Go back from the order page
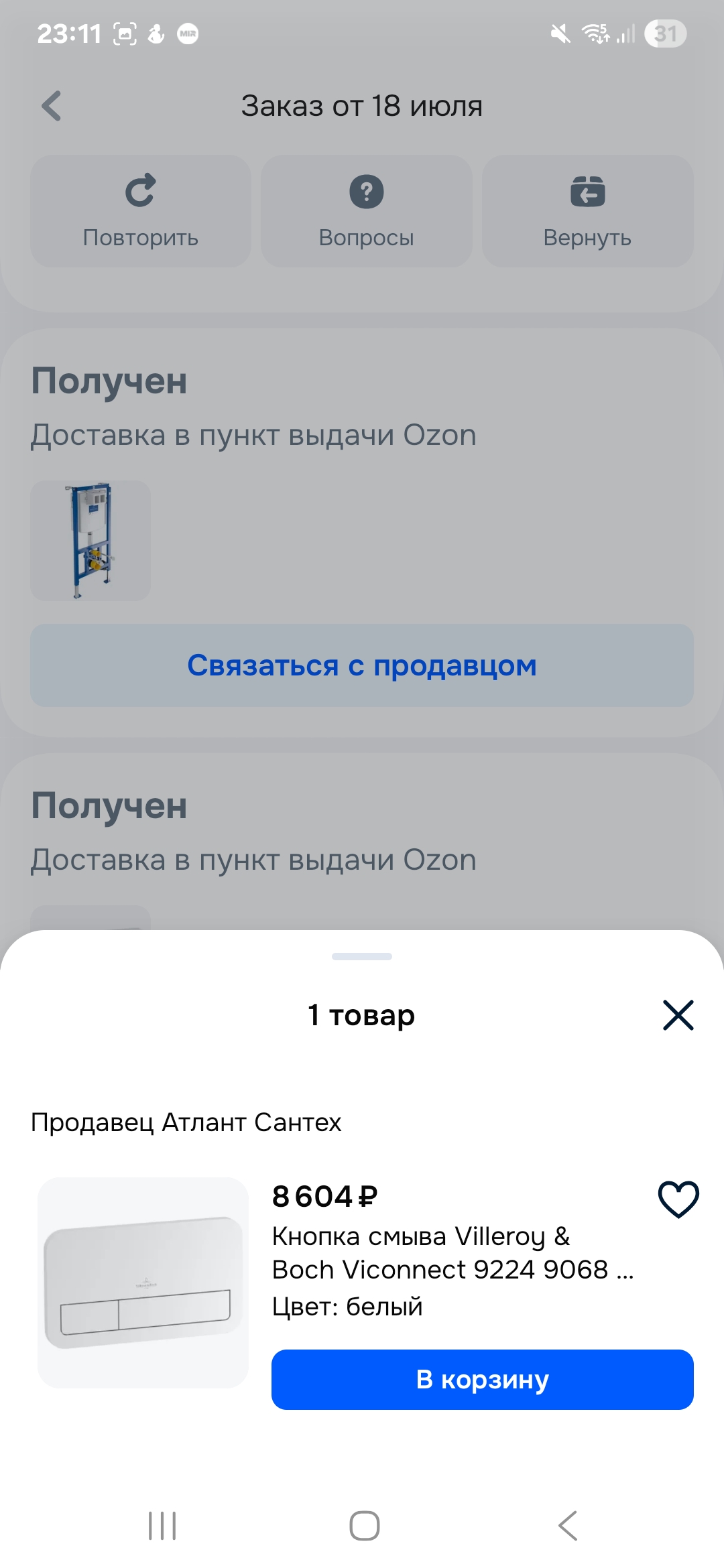The image size is (724, 1568). click(52, 106)
